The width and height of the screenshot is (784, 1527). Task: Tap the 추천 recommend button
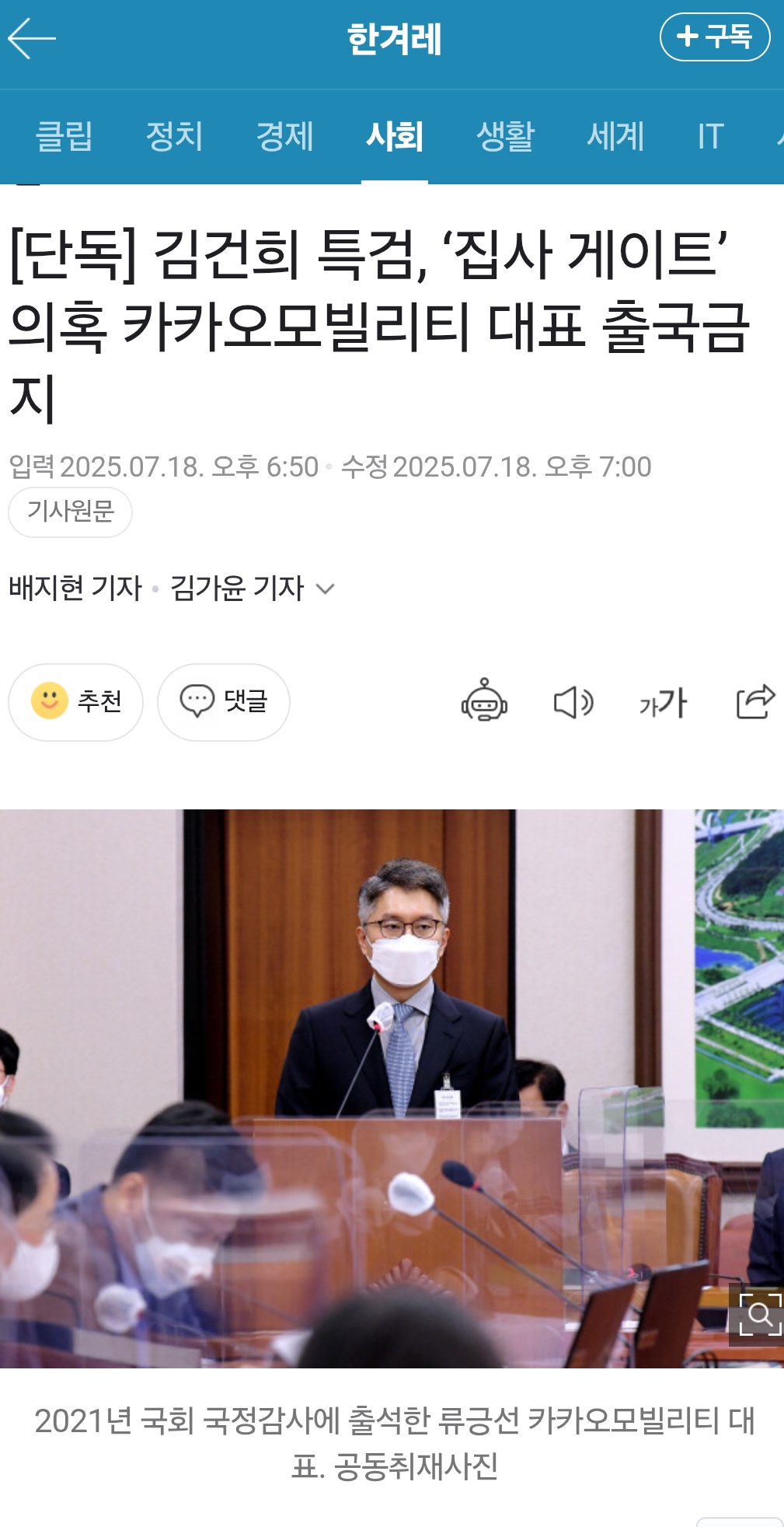pyautogui.click(x=75, y=702)
